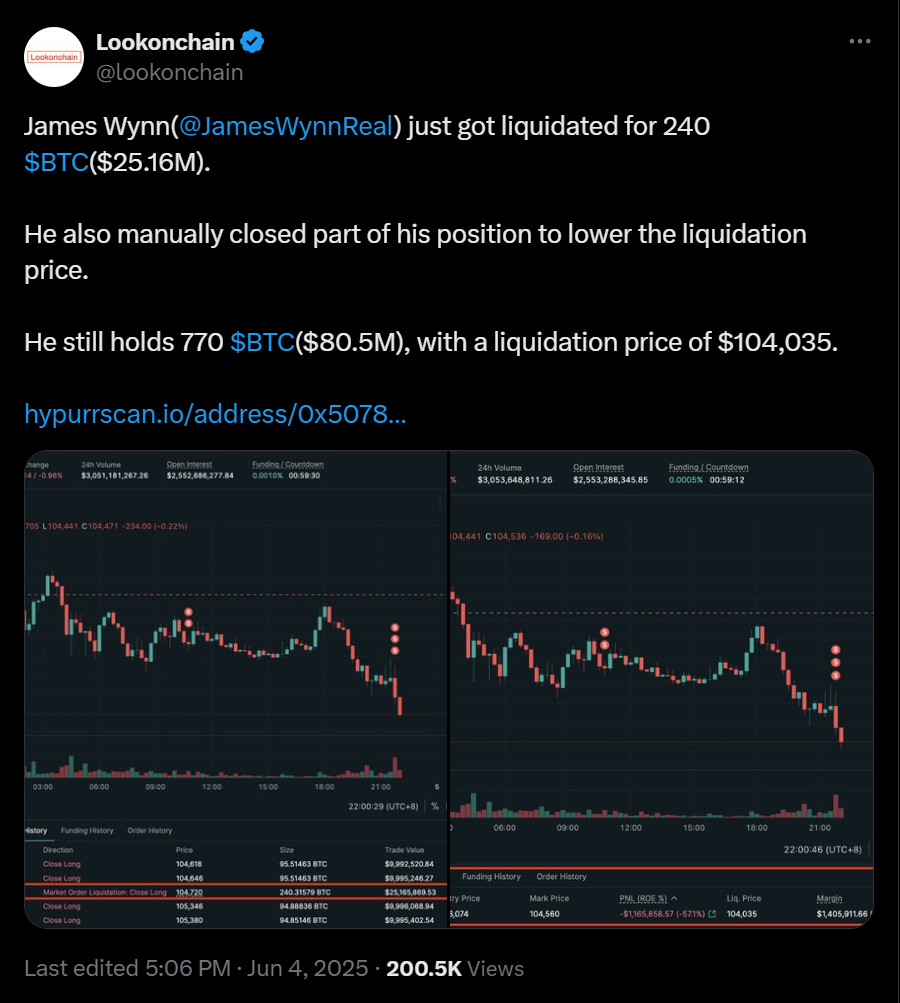The image size is (900, 1003).
Task: Click the Lookonchain profile avatar
Action: click(x=54, y=57)
